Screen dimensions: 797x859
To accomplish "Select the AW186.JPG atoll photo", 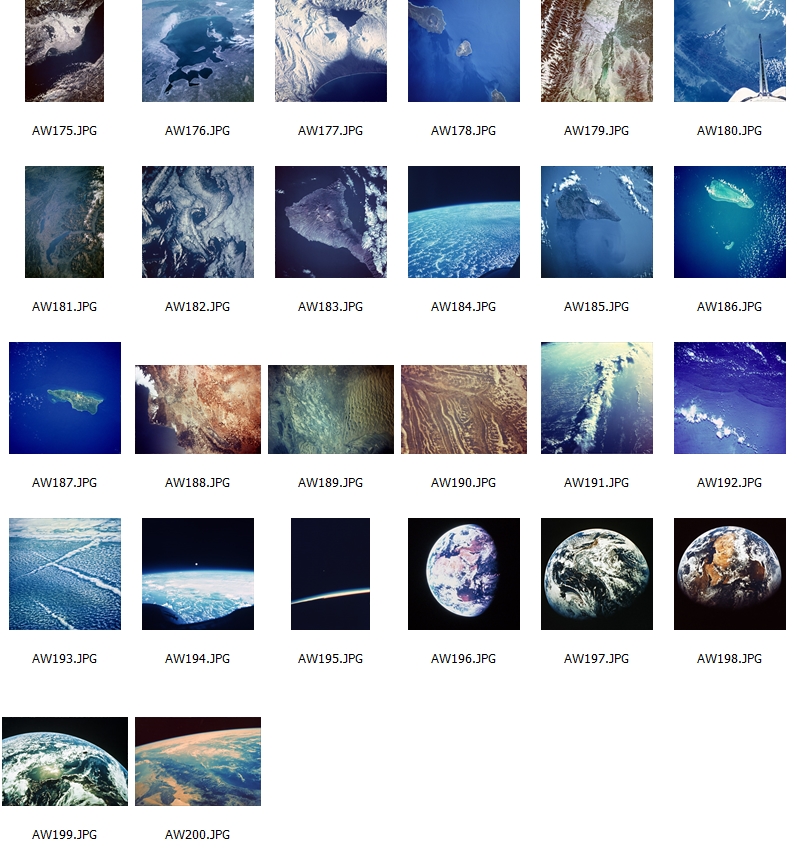I will pyautogui.click(x=730, y=222).
